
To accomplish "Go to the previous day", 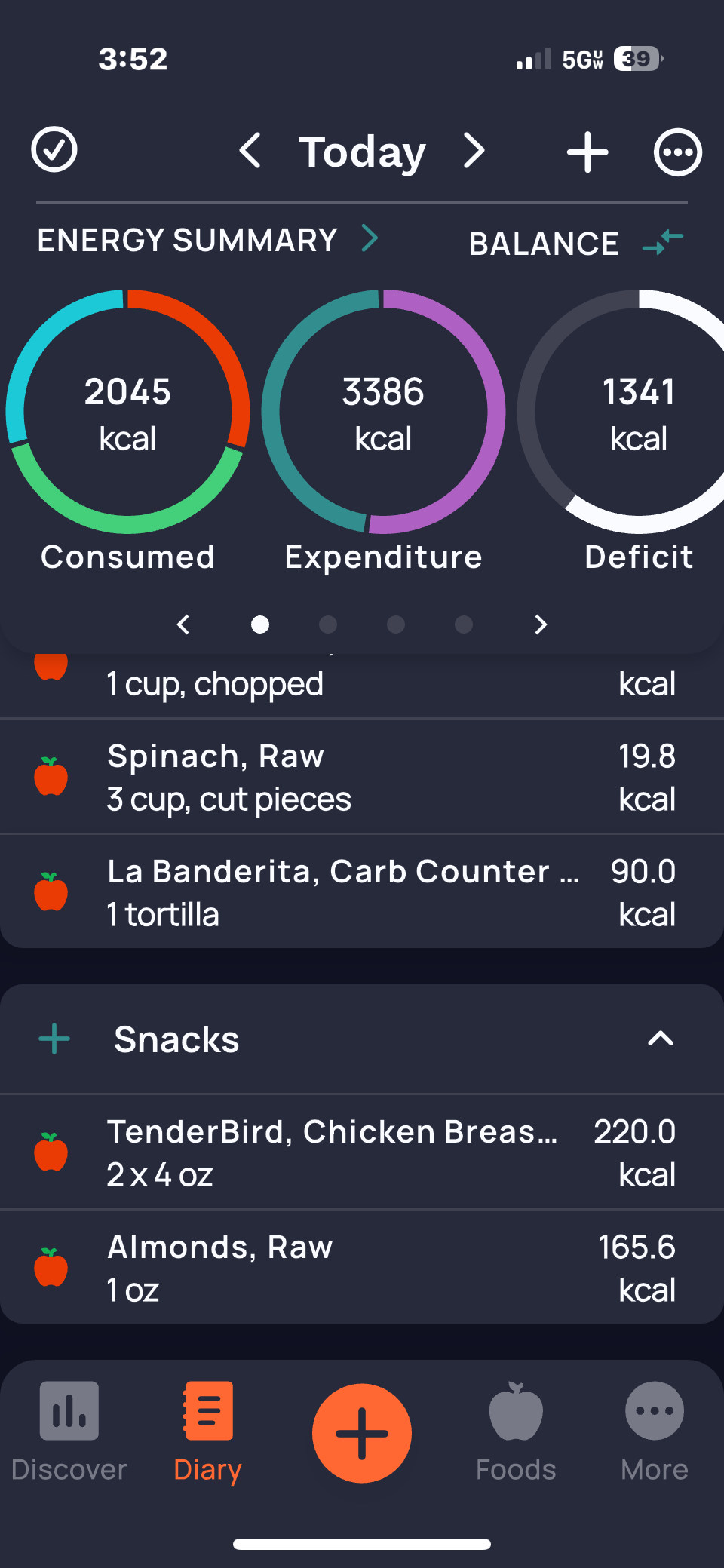I will pyautogui.click(x=250, y=151).
